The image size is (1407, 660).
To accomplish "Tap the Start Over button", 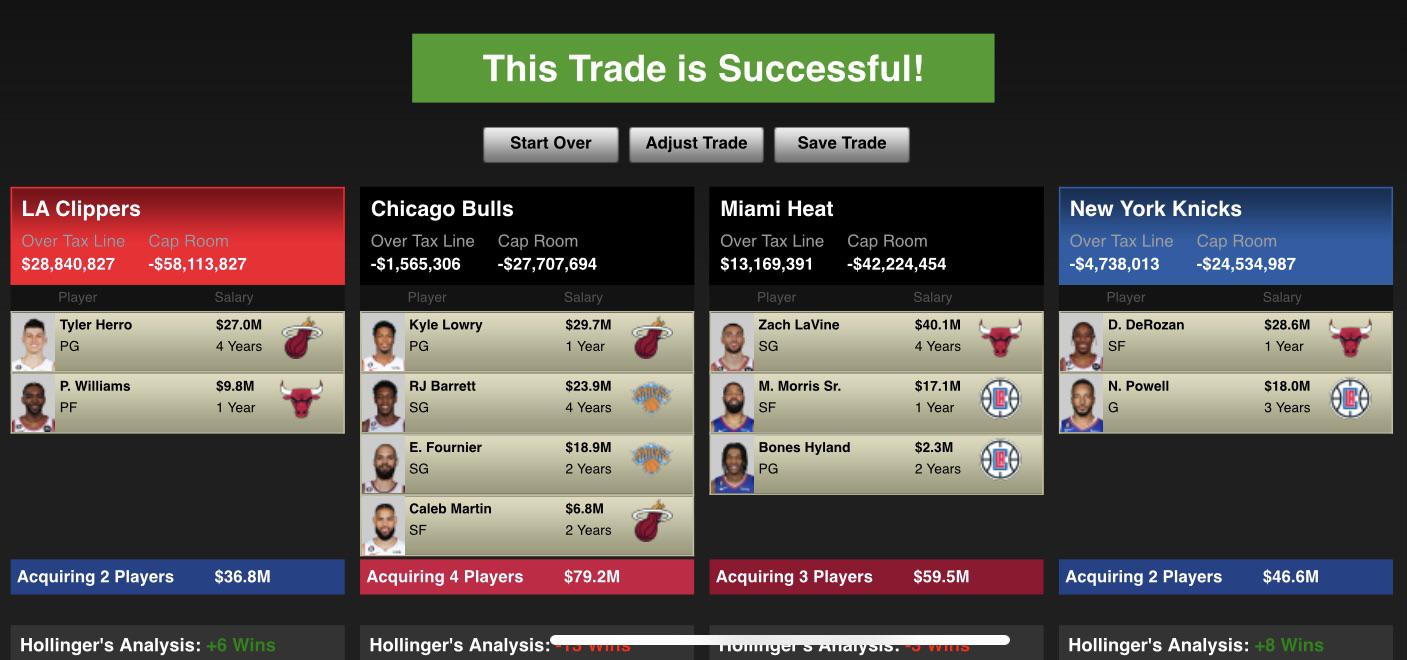I will click(x=550, y=144).
